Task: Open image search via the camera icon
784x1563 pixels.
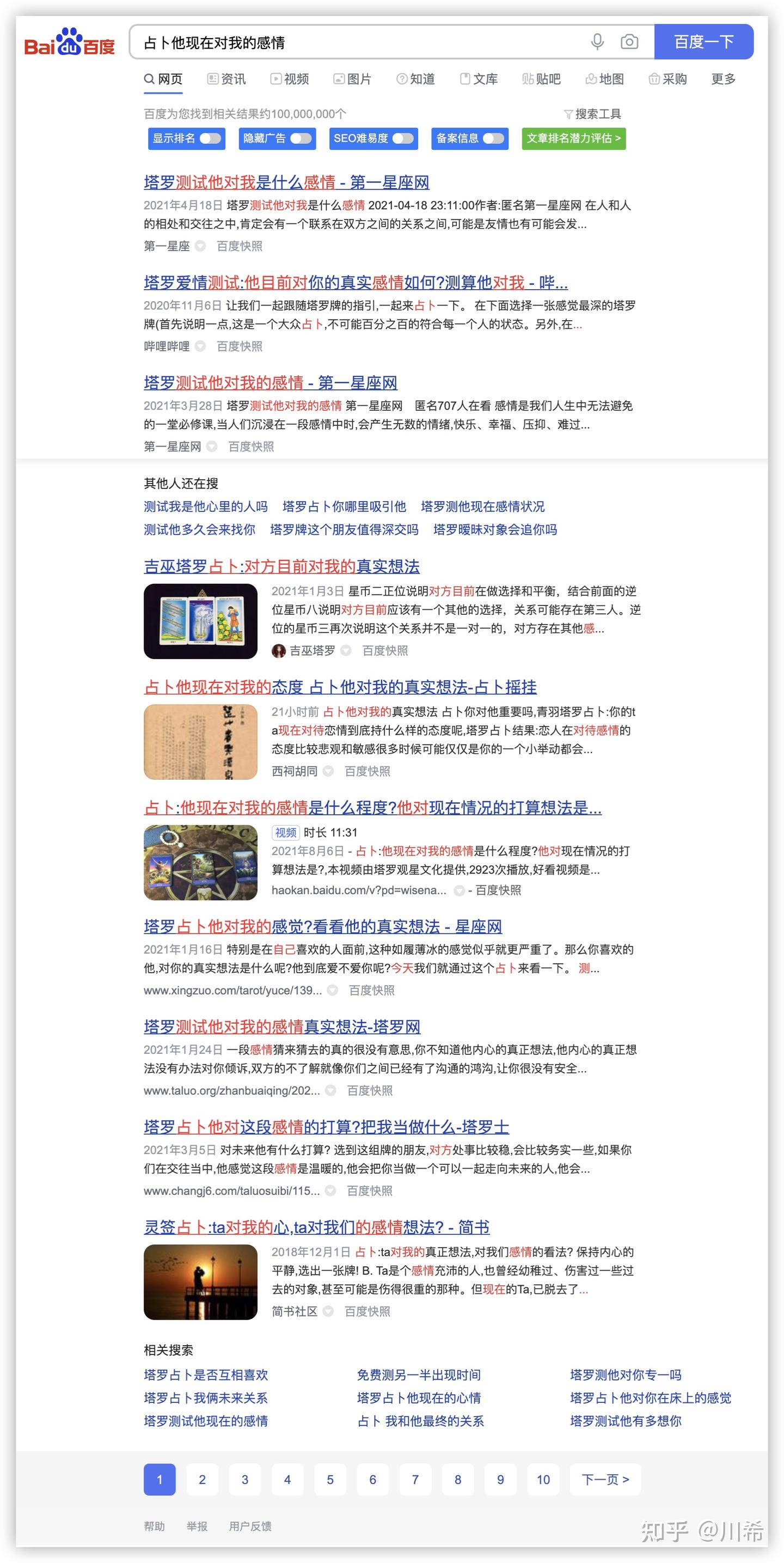Action: pos(629,42)
